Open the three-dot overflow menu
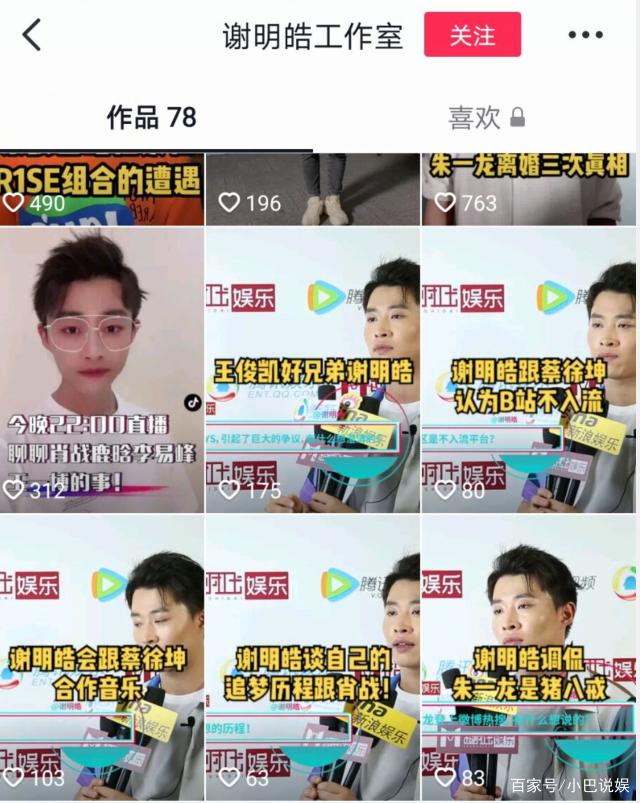This screenshot has width=640, height=803. tap(585, 35)
